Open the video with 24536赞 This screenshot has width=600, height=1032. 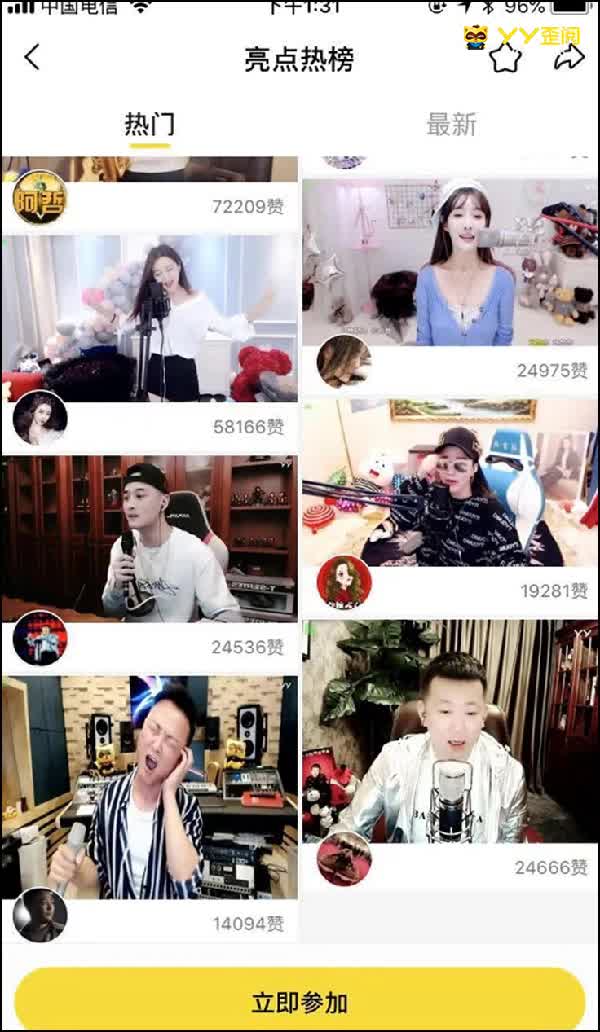[x=150, y=538]
